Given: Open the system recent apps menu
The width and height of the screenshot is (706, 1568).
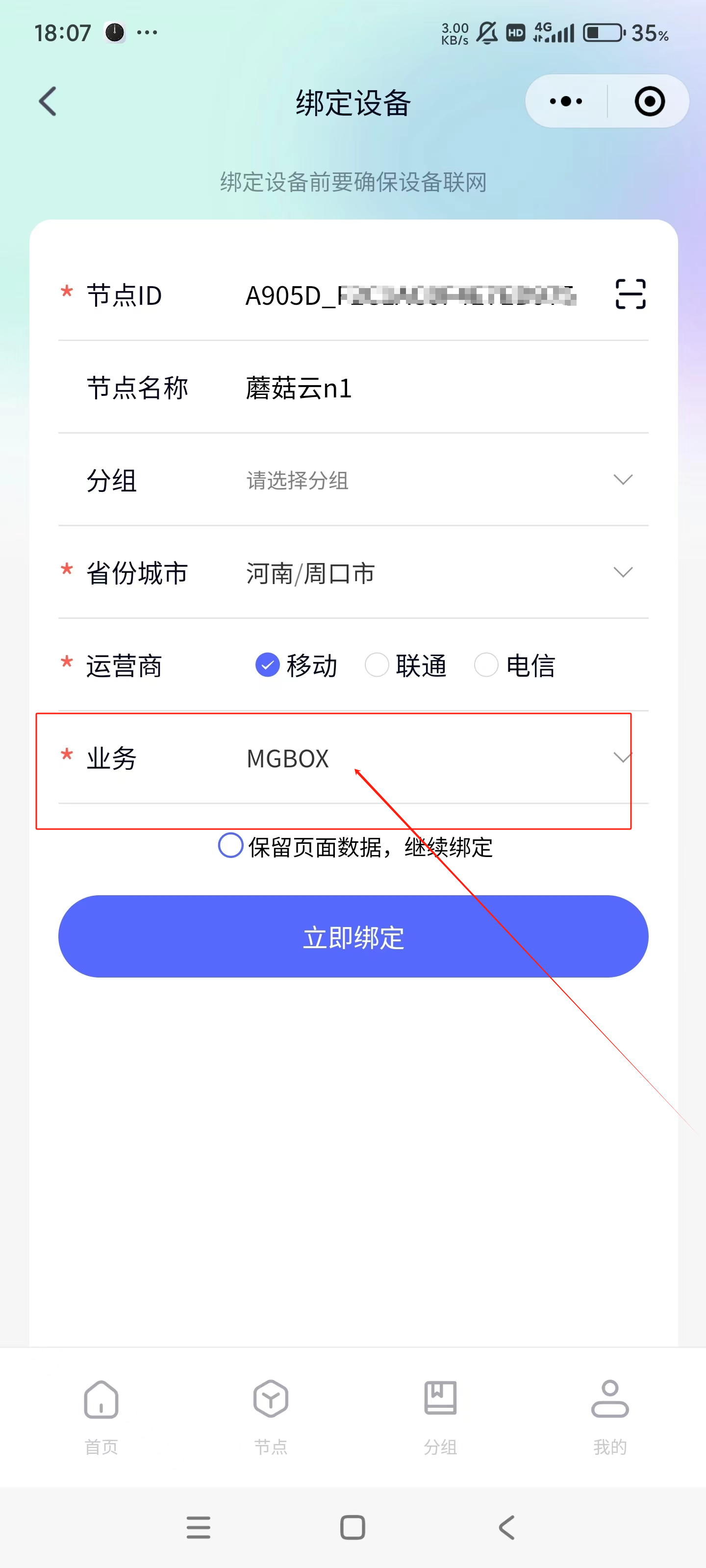Looking at the screenshot, I should pos(199,1527).
